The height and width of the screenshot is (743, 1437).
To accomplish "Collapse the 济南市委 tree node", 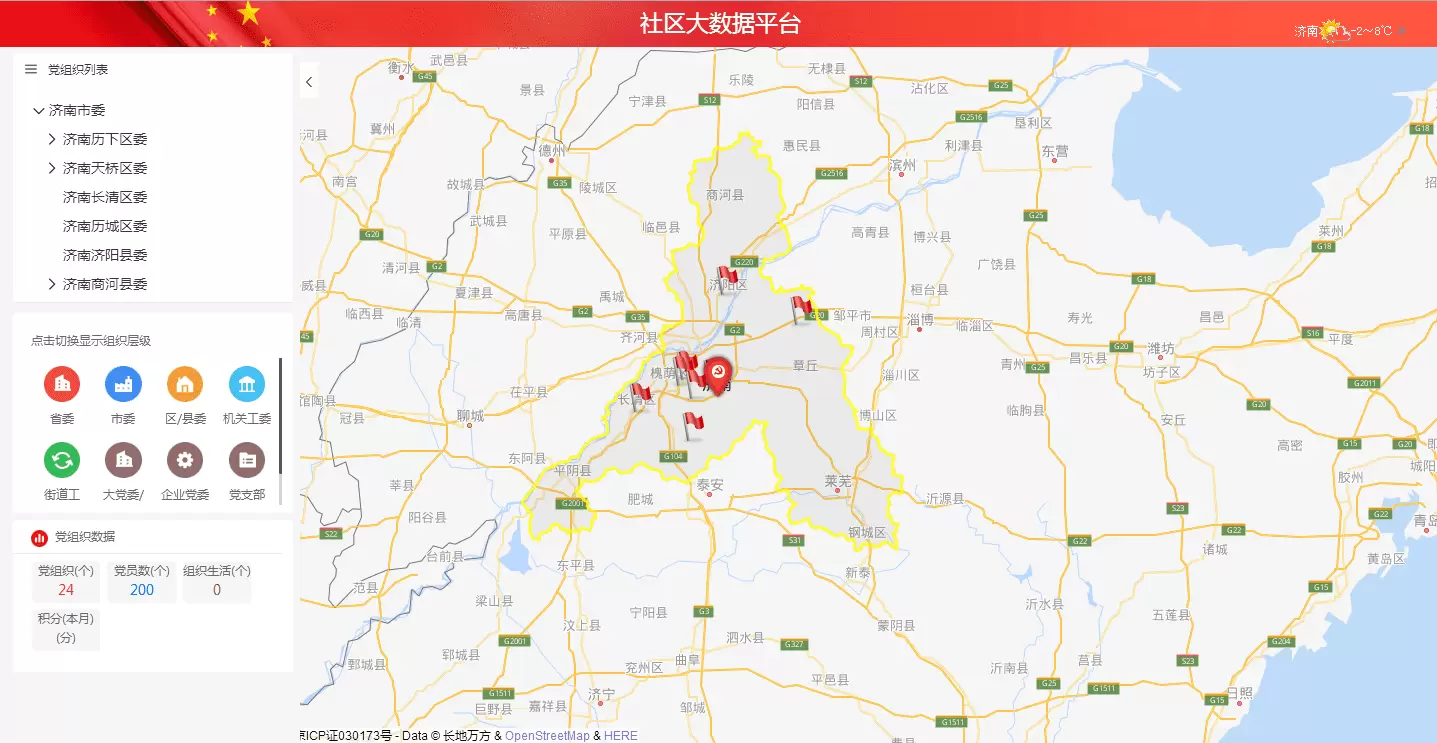I will tap(38, 110).
